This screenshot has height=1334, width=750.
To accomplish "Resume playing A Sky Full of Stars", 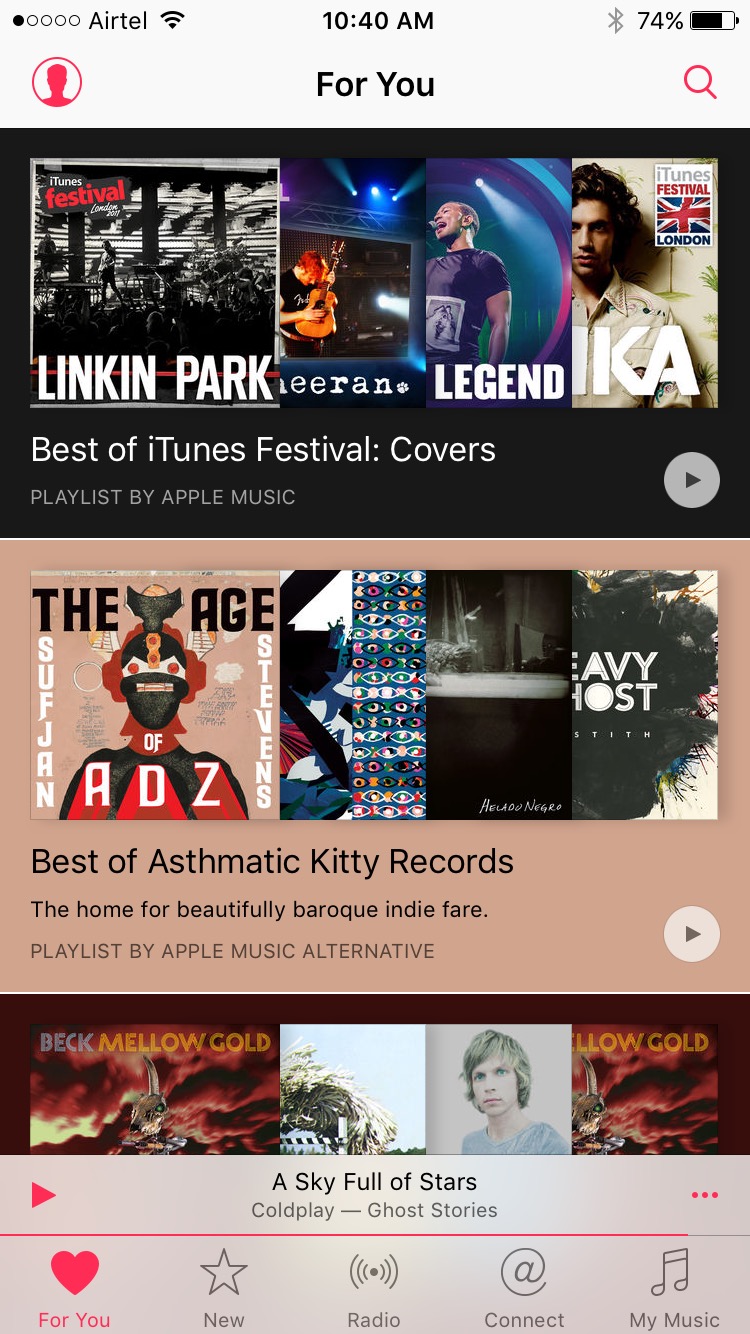I will pos(44,1195).
